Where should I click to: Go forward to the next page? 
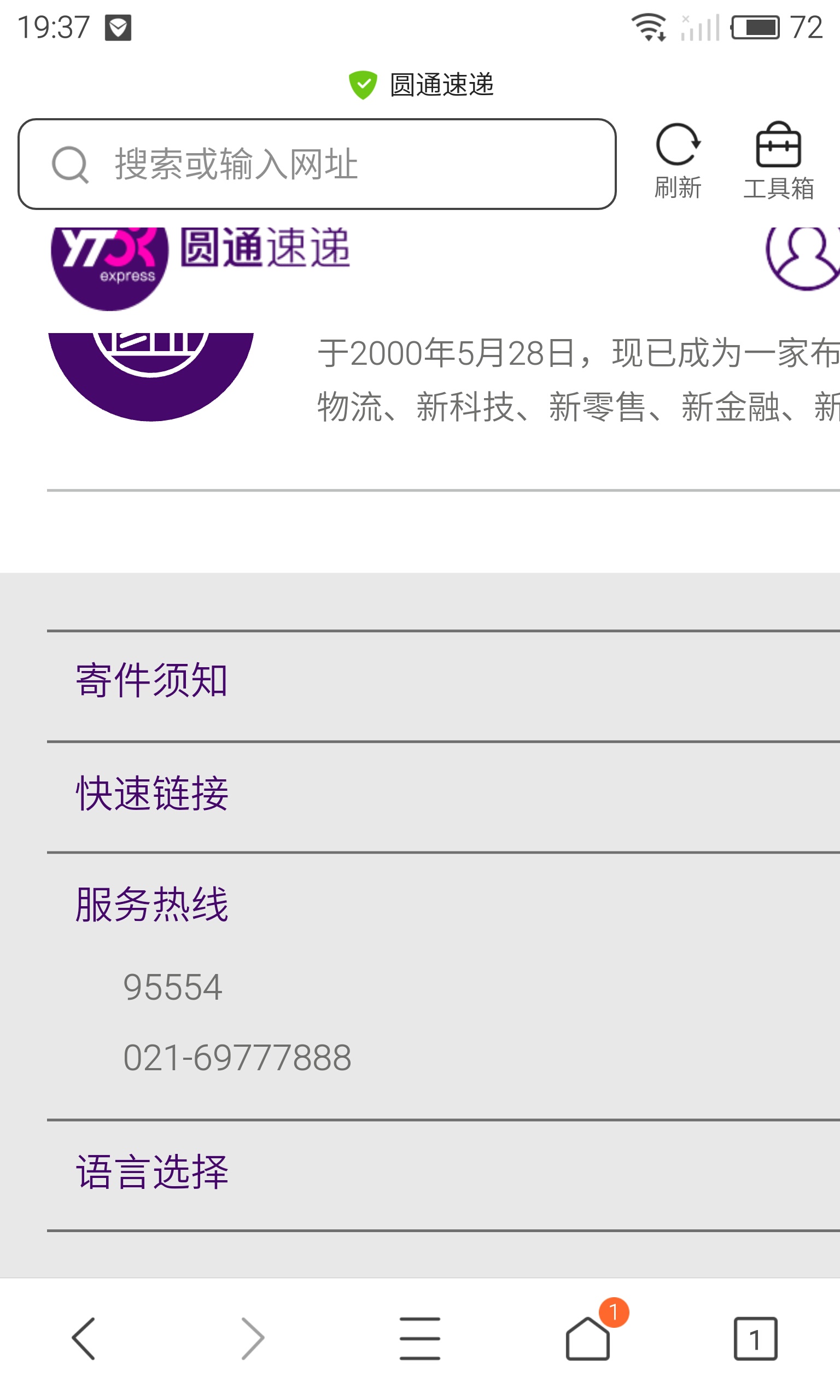point(252,1338)
